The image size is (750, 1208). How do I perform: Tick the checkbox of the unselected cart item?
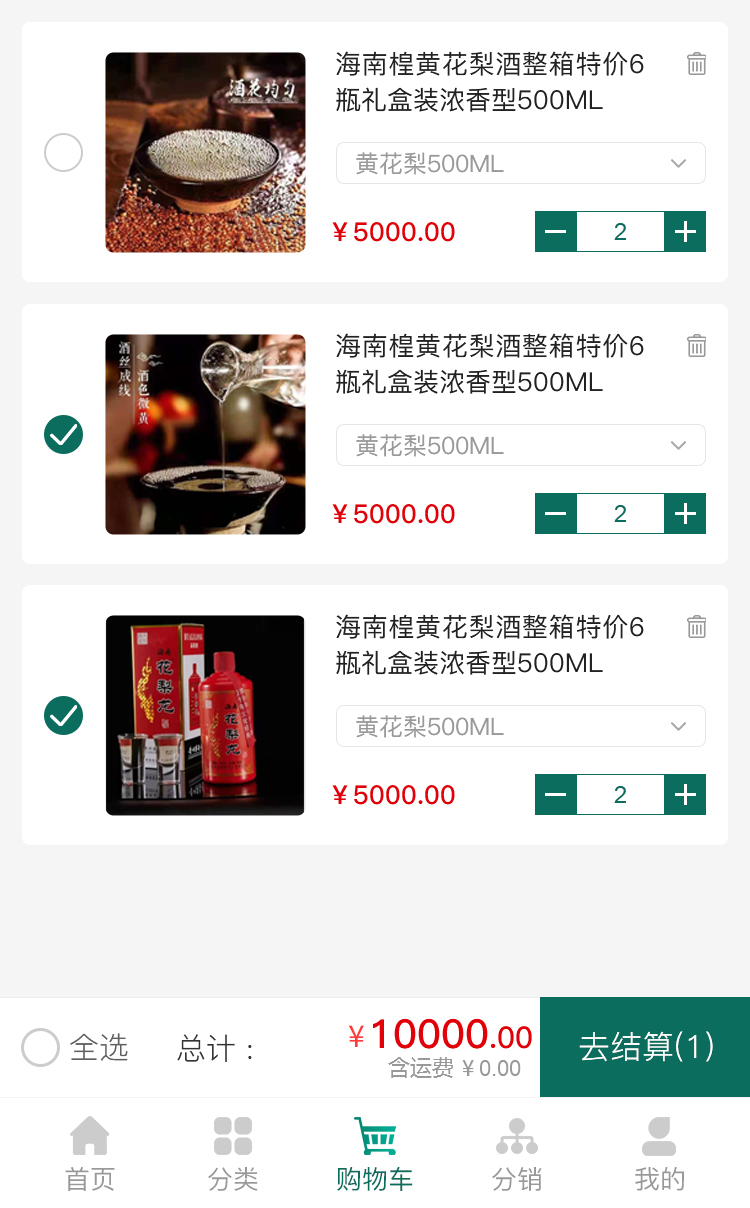coord(63,153)
